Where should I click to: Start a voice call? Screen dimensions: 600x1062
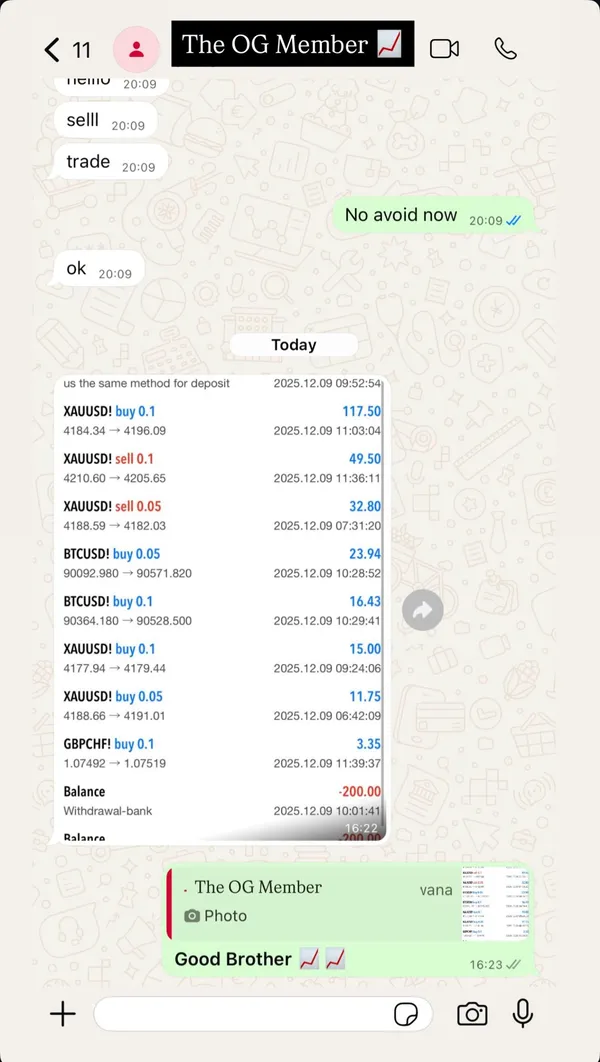tap(506, 49)
